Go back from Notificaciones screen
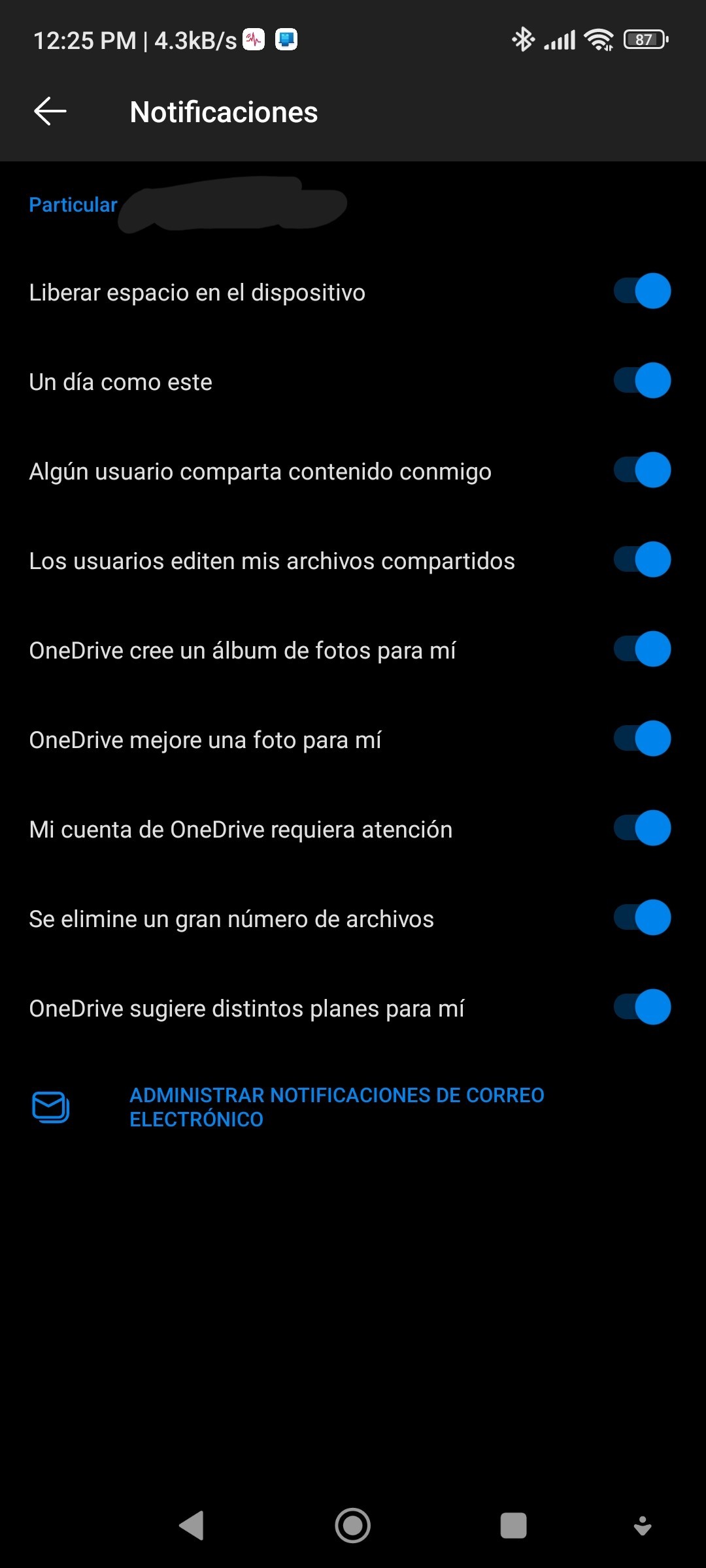 click(x=50, y=112)
